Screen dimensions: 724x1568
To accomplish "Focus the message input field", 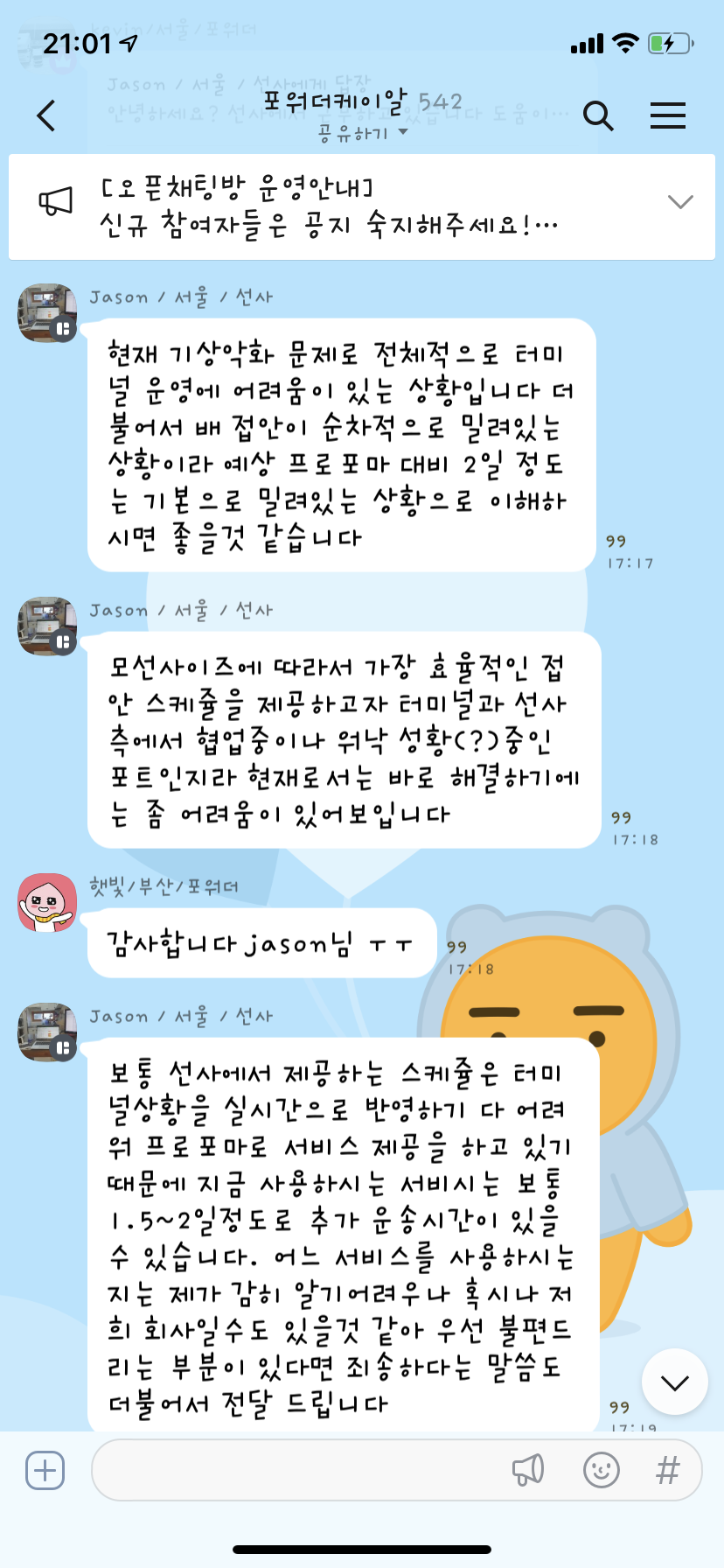I will tap(297, 1471).
